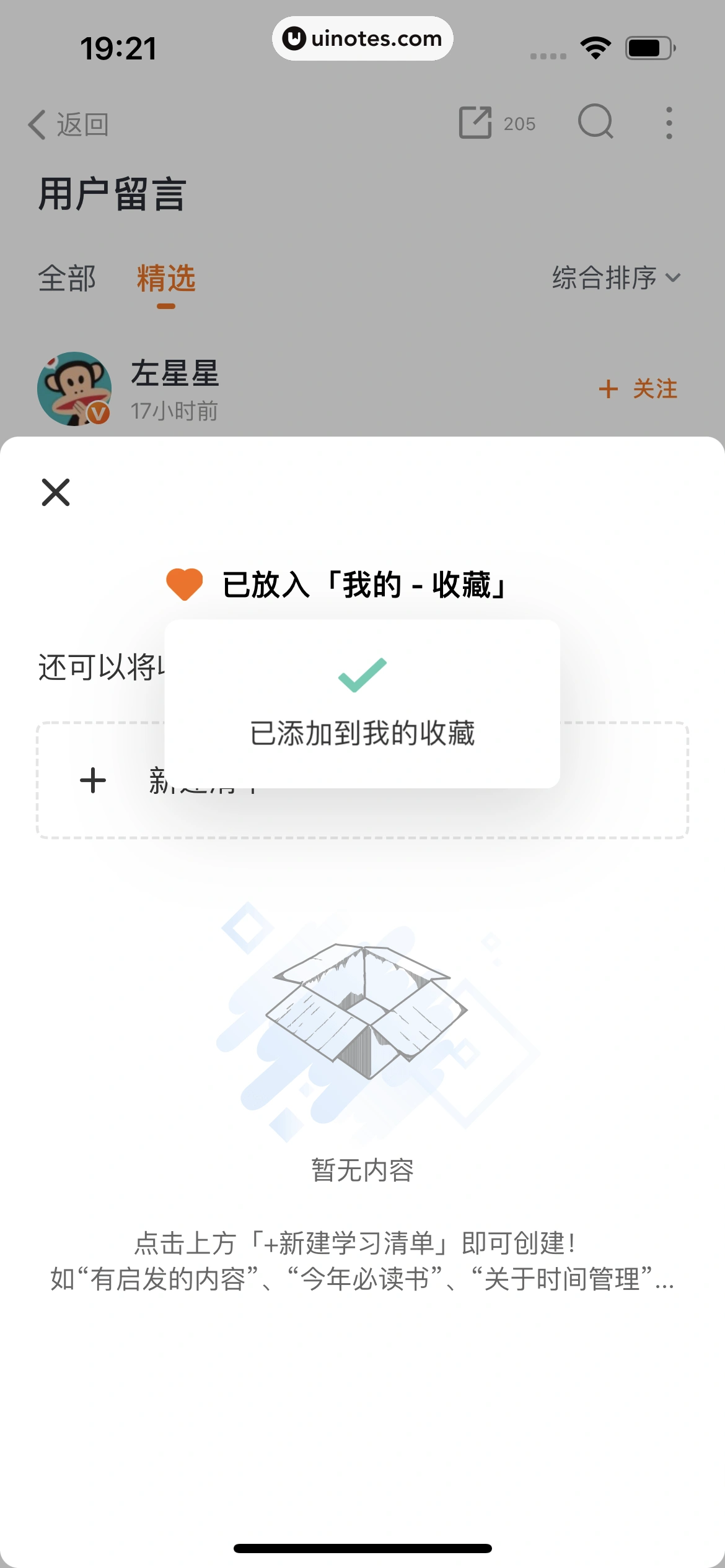Share the comments page

pyautogui.click(x=476, y=123)
